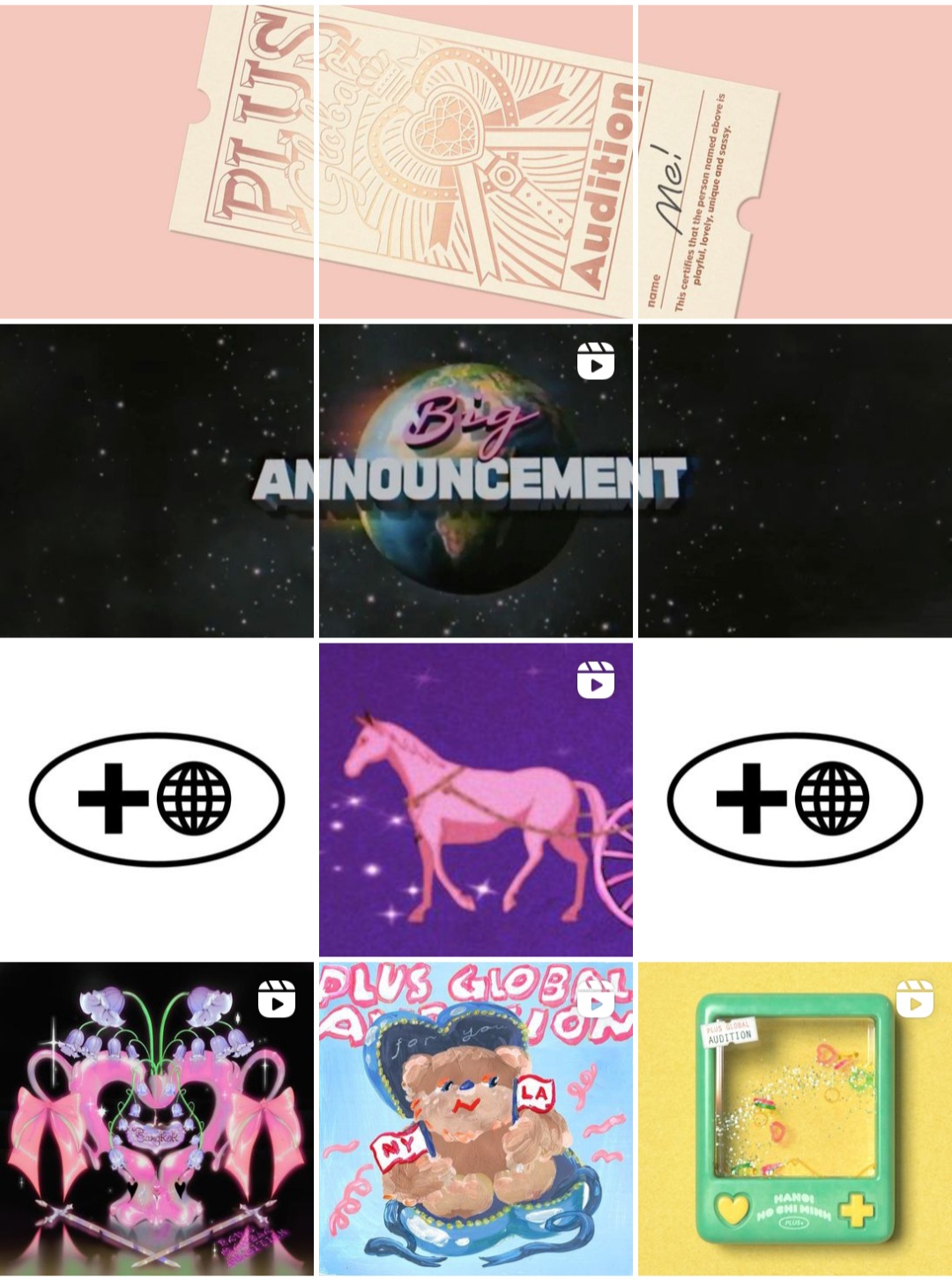Image resolution: width=952 pixels, height=1280 pixels.
Task: Open the ticket tile with name 'Me!'
Action: 794,160
